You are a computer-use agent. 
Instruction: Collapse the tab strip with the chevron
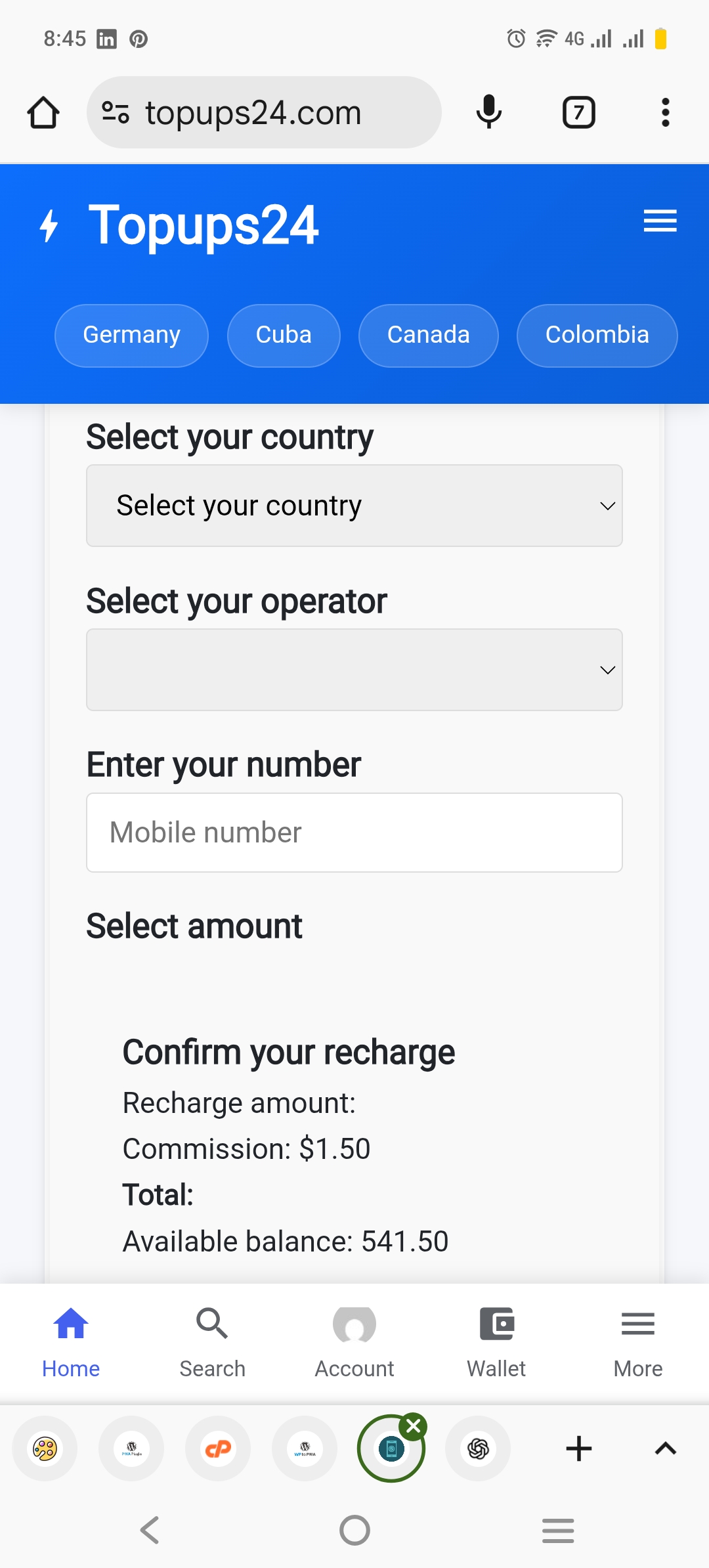pos(665,1448)
